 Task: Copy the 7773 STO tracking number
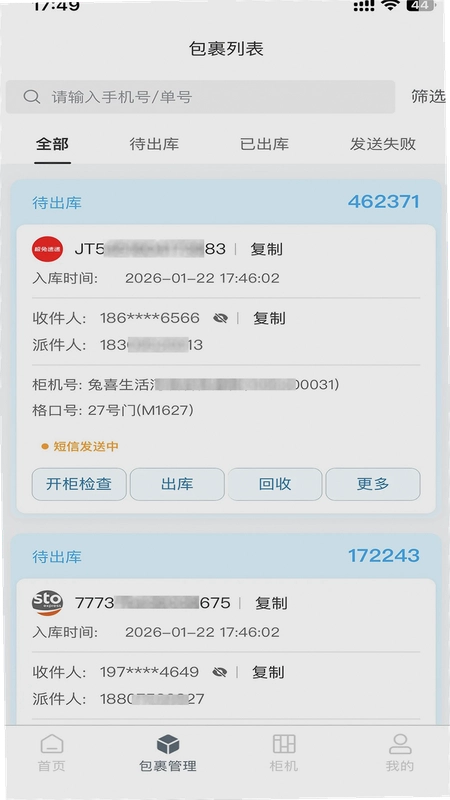pos(271,604)
